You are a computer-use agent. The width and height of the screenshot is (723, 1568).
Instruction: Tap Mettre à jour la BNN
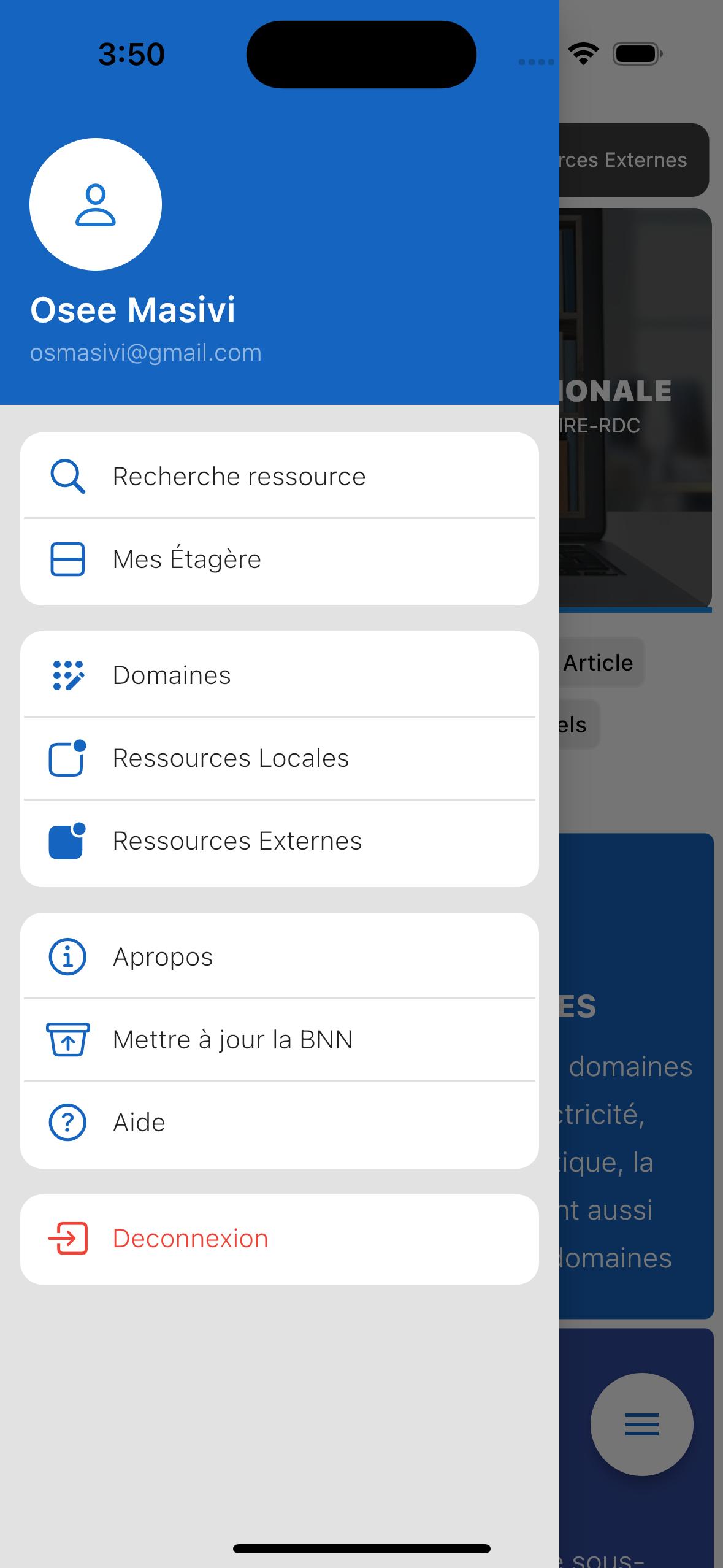280,1040
